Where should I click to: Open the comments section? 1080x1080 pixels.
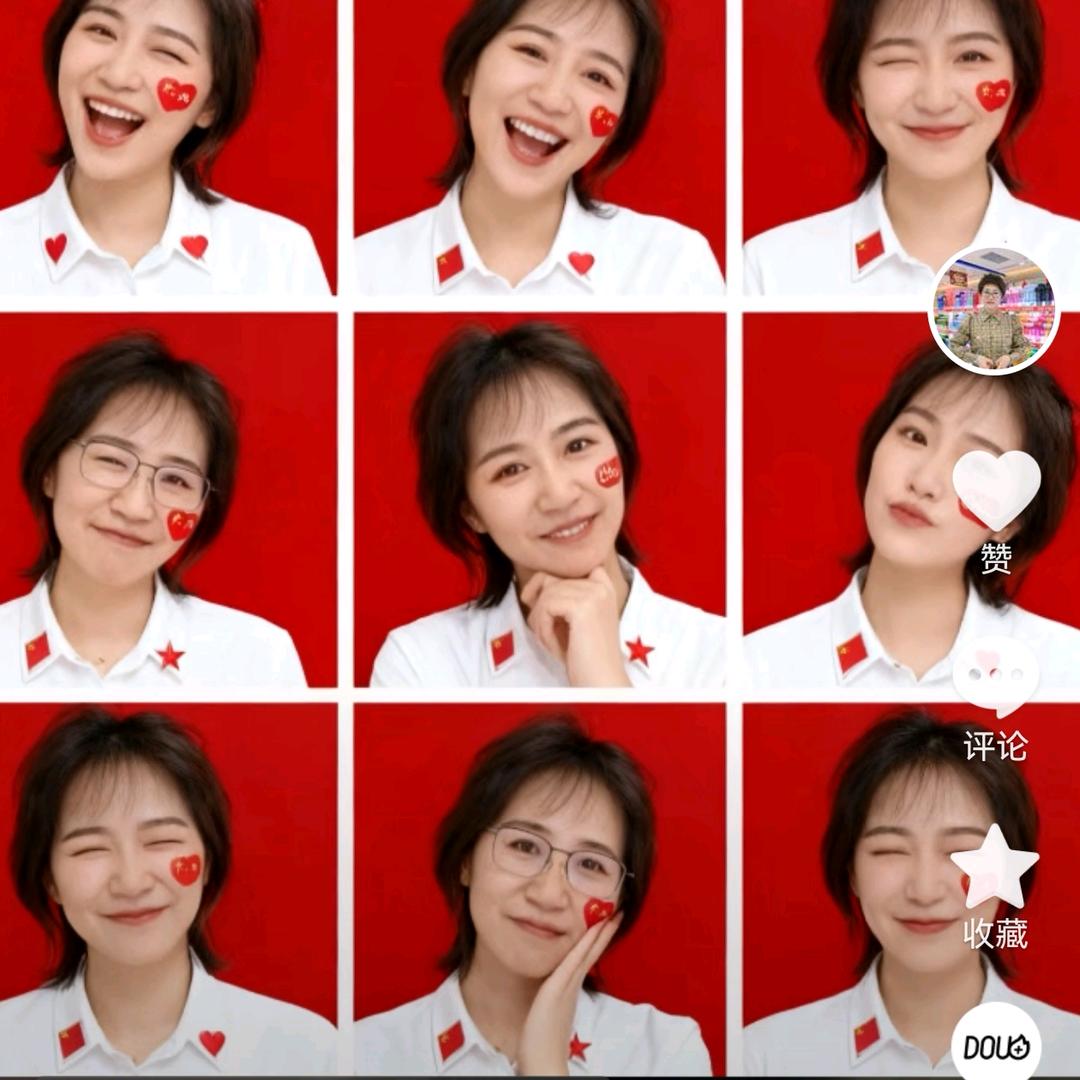point(995,677)
